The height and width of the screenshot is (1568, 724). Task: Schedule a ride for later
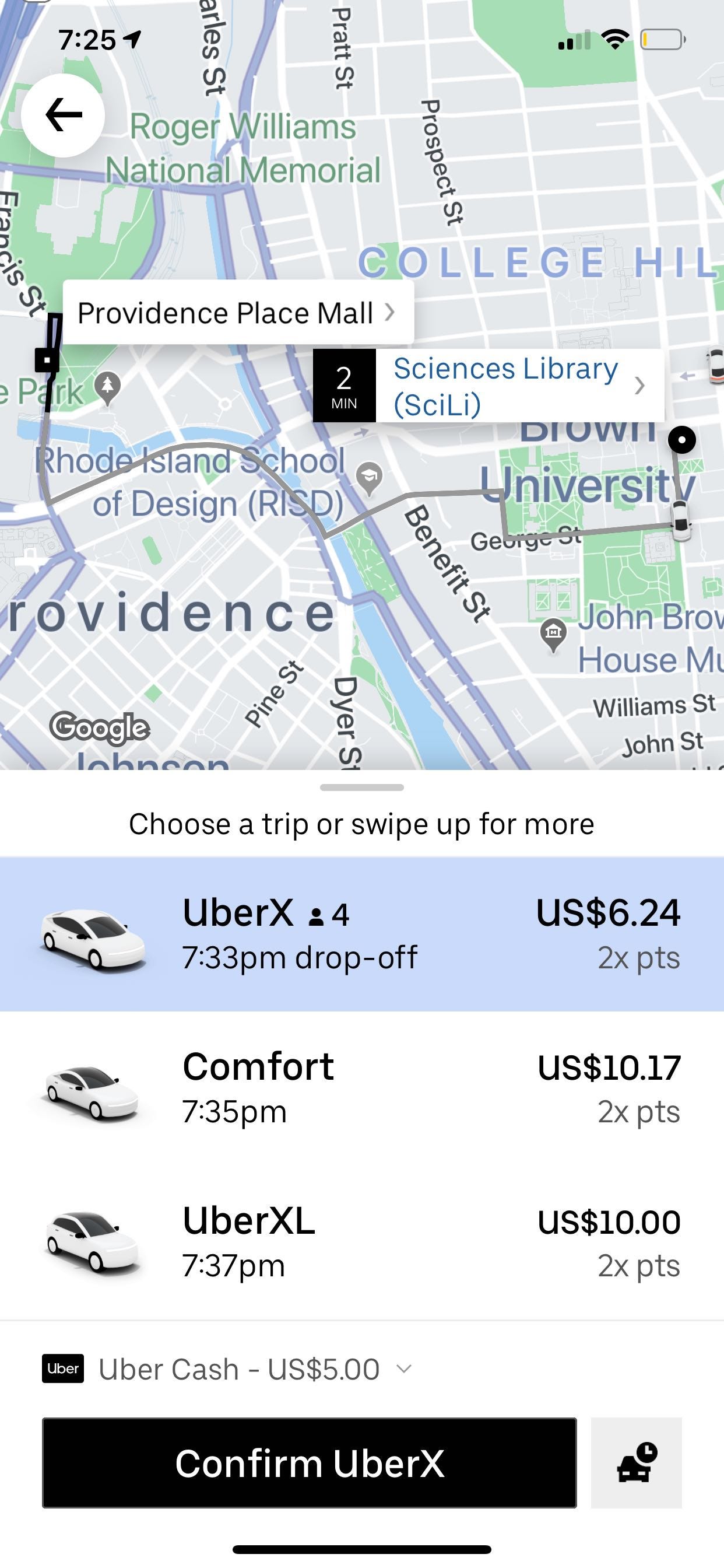[636, 1462]
